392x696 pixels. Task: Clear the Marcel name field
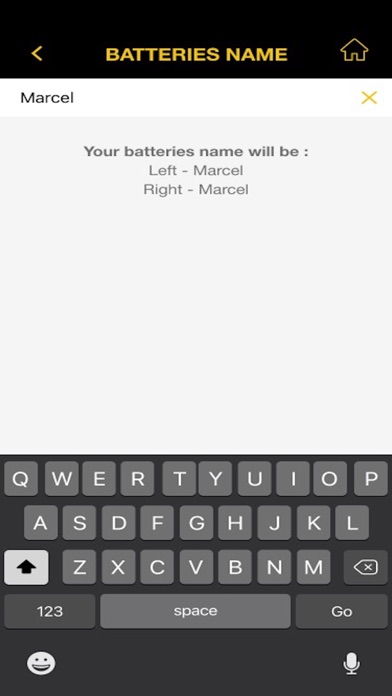pyautogui.click(x=369, y=98)
